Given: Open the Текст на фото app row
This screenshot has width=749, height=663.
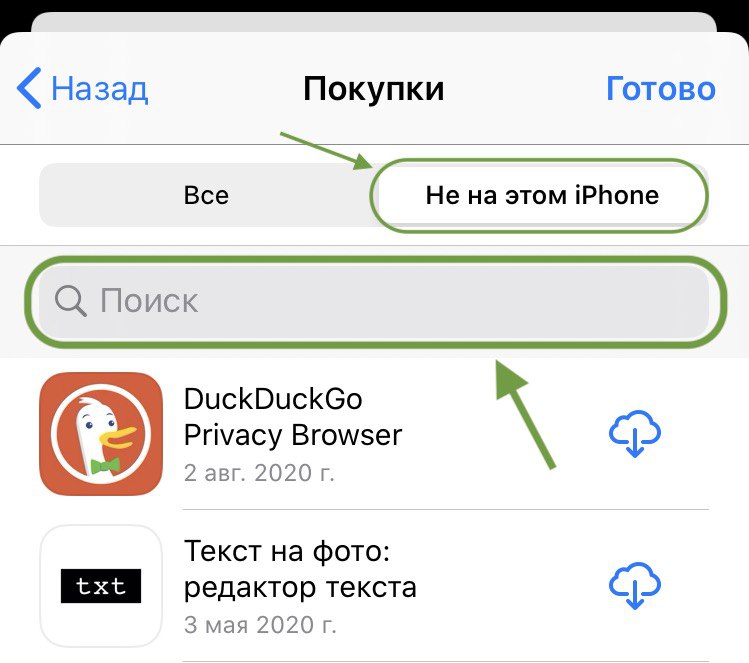Looking at the screenshot, I should tap(300, 585).
